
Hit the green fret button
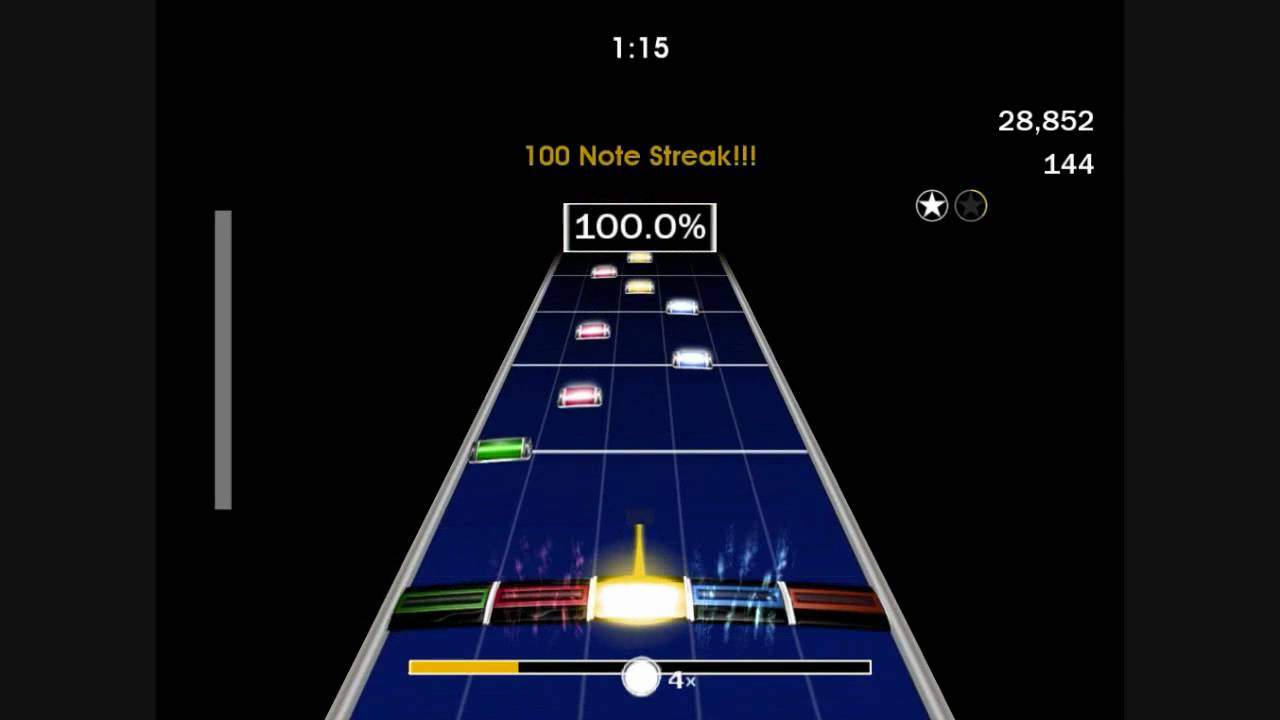pyautogui.click(x=442, y=603)
